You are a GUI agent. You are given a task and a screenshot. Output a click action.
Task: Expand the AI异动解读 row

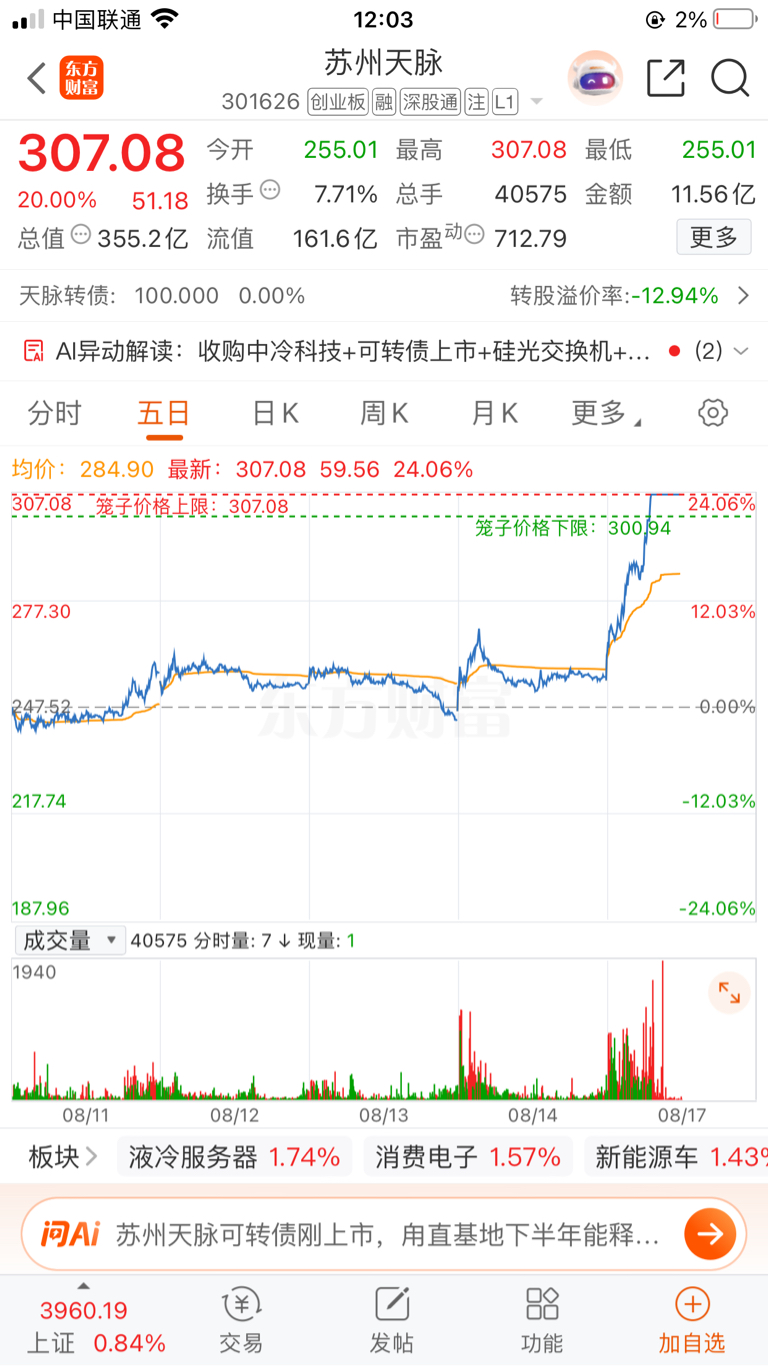[384, 351]
